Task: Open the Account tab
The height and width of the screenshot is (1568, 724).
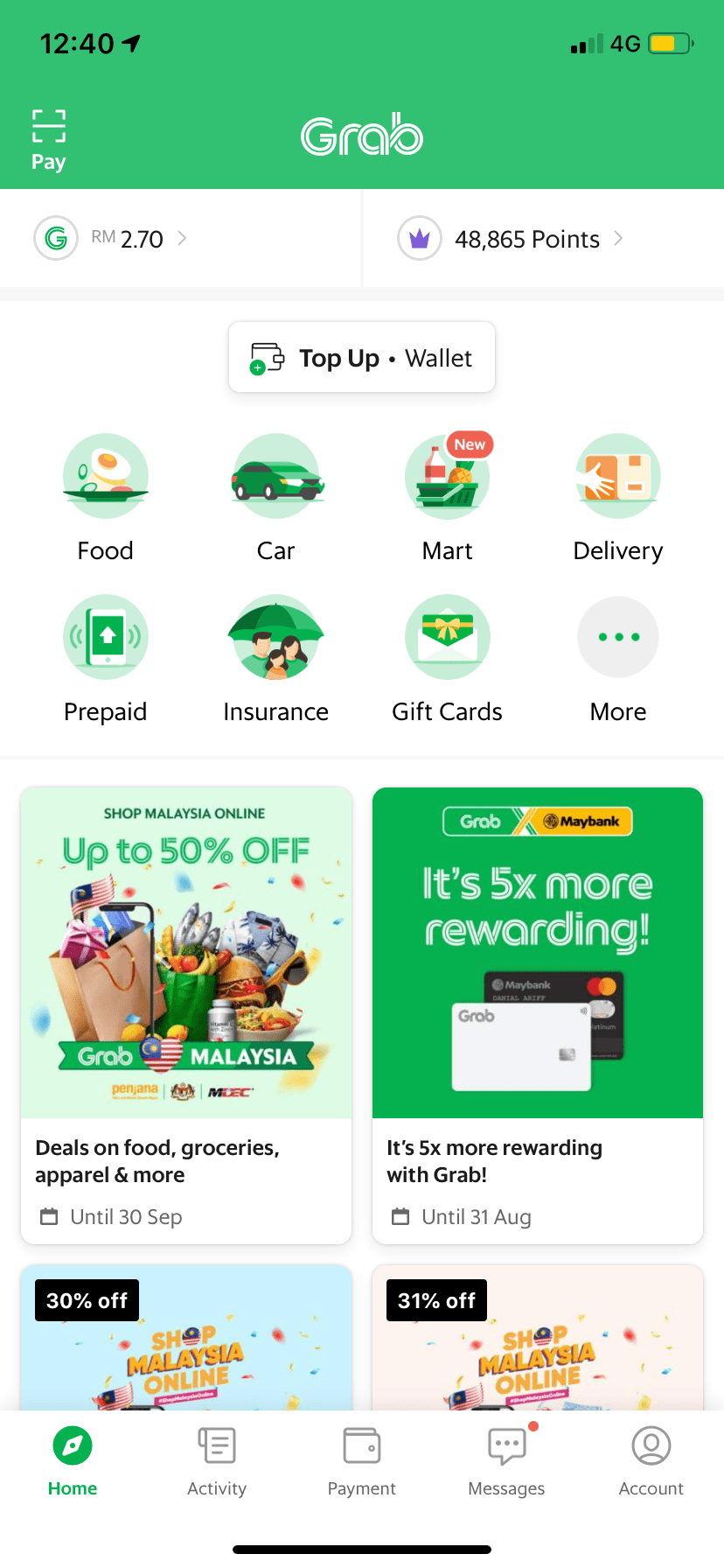Action: tap(651, 1462)
